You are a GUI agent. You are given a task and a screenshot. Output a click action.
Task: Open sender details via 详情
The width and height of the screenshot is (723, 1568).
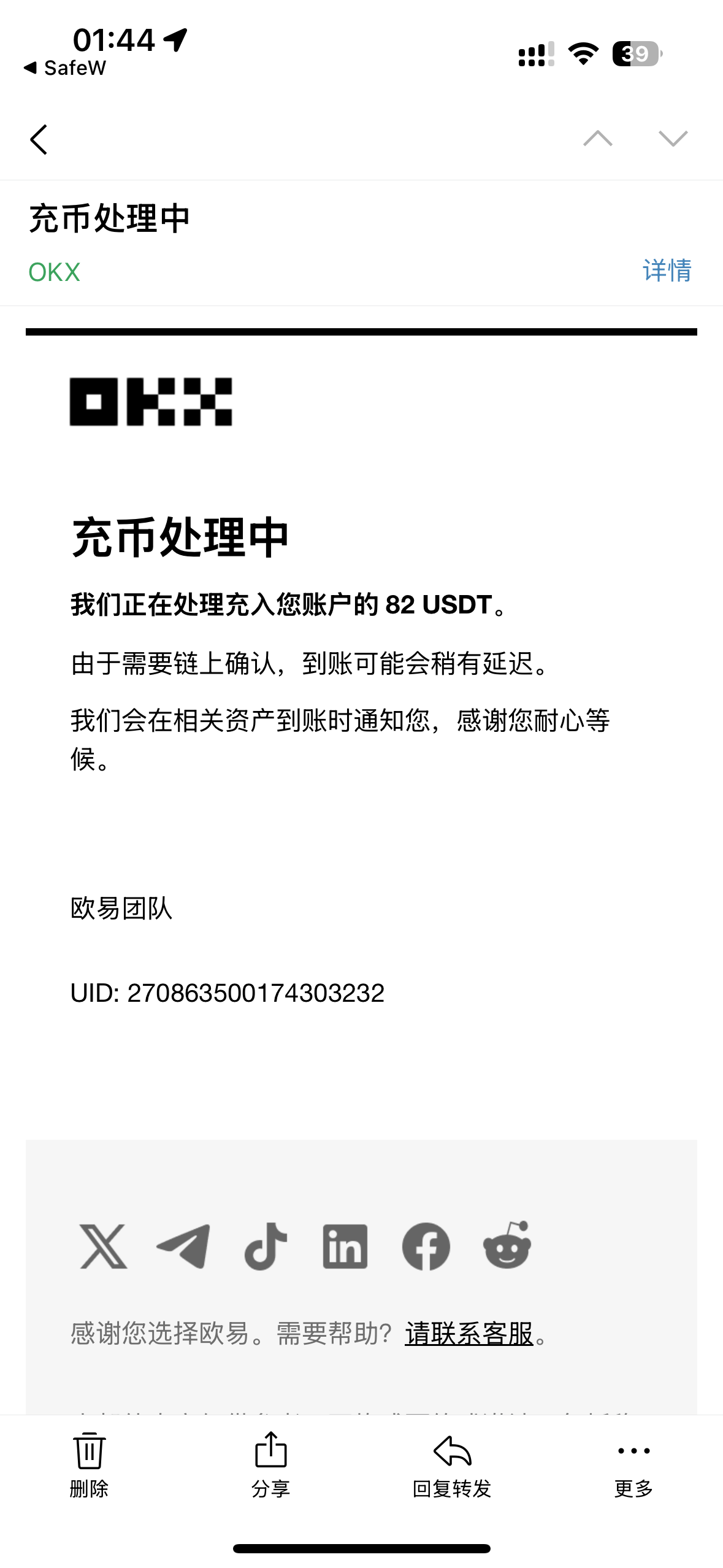click(x=667, y=271)
